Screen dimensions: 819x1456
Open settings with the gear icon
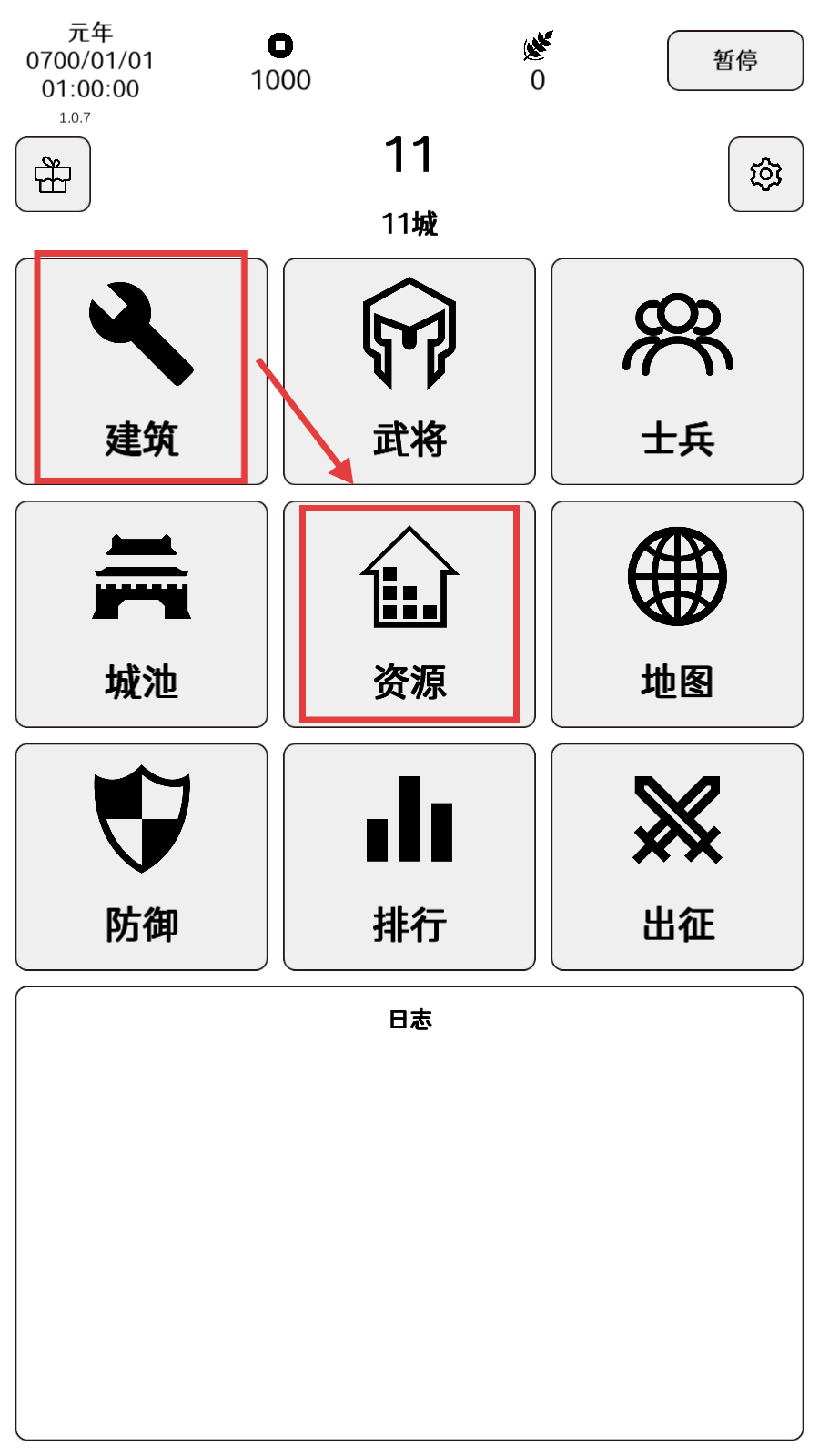point(765,175)
